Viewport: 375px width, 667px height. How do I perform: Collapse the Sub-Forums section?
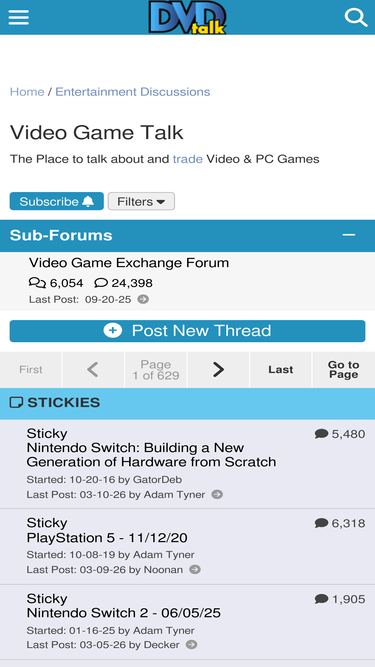click(349, 235)
